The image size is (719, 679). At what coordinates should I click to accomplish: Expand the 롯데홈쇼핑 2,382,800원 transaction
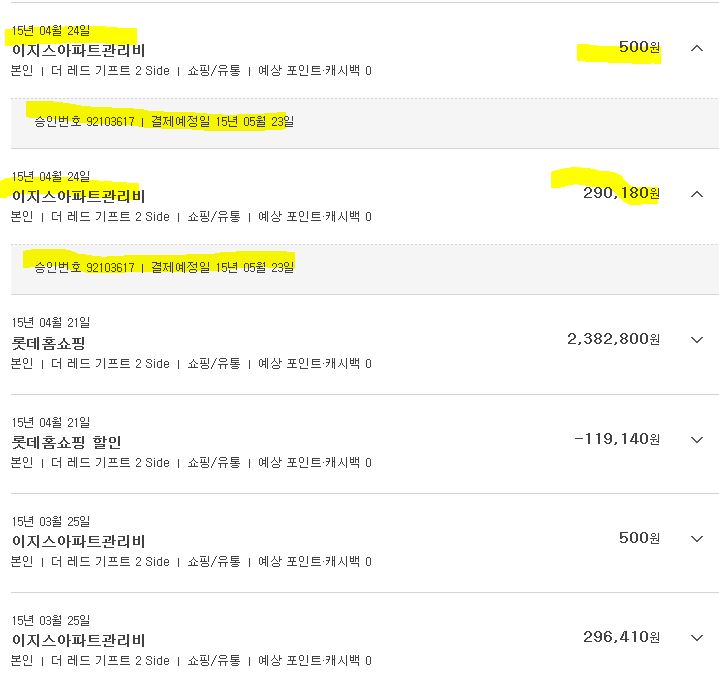coord(697,340)
